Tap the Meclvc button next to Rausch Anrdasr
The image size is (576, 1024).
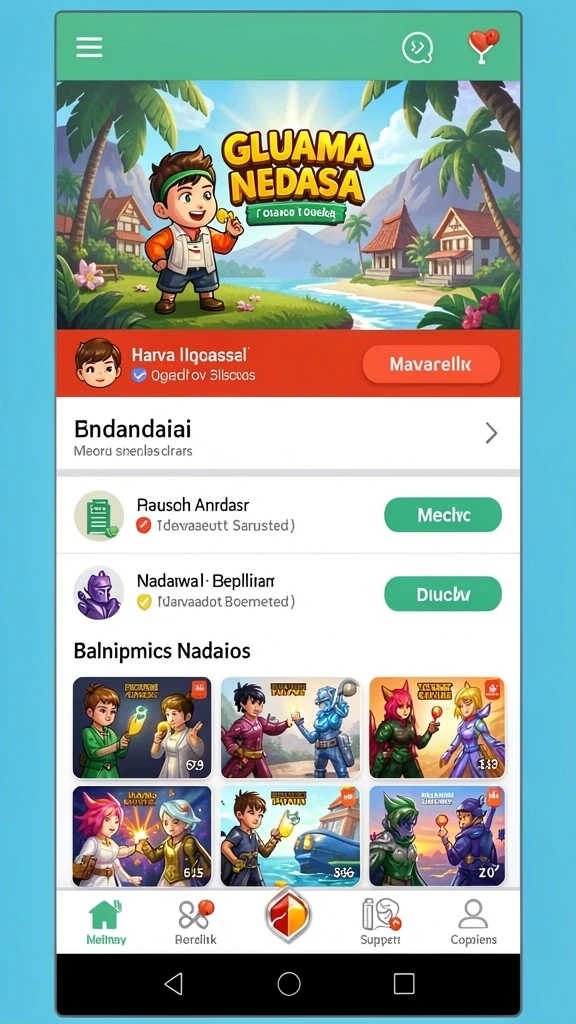click(443, 515)
